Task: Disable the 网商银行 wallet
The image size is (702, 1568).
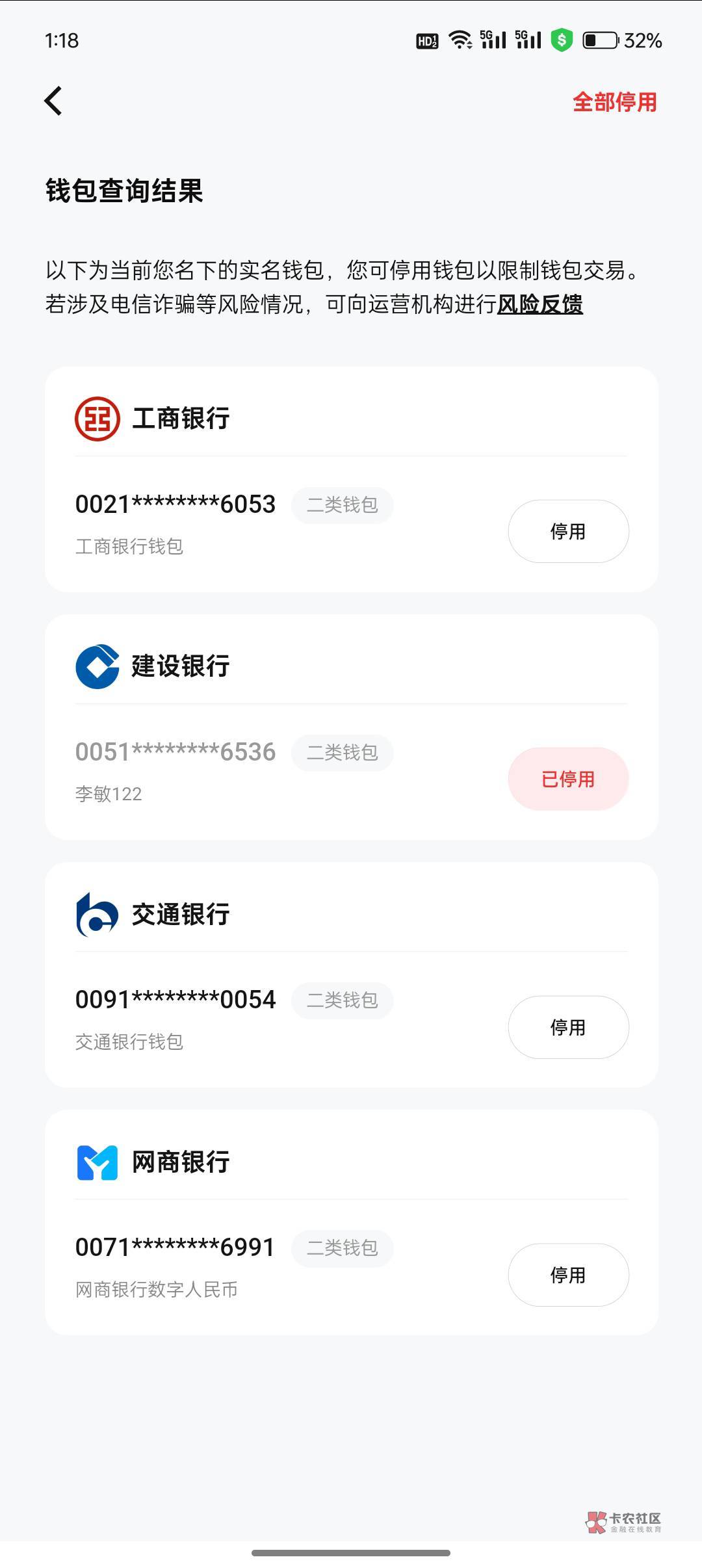Action: pyautogui.click(x=568, y=1275)
